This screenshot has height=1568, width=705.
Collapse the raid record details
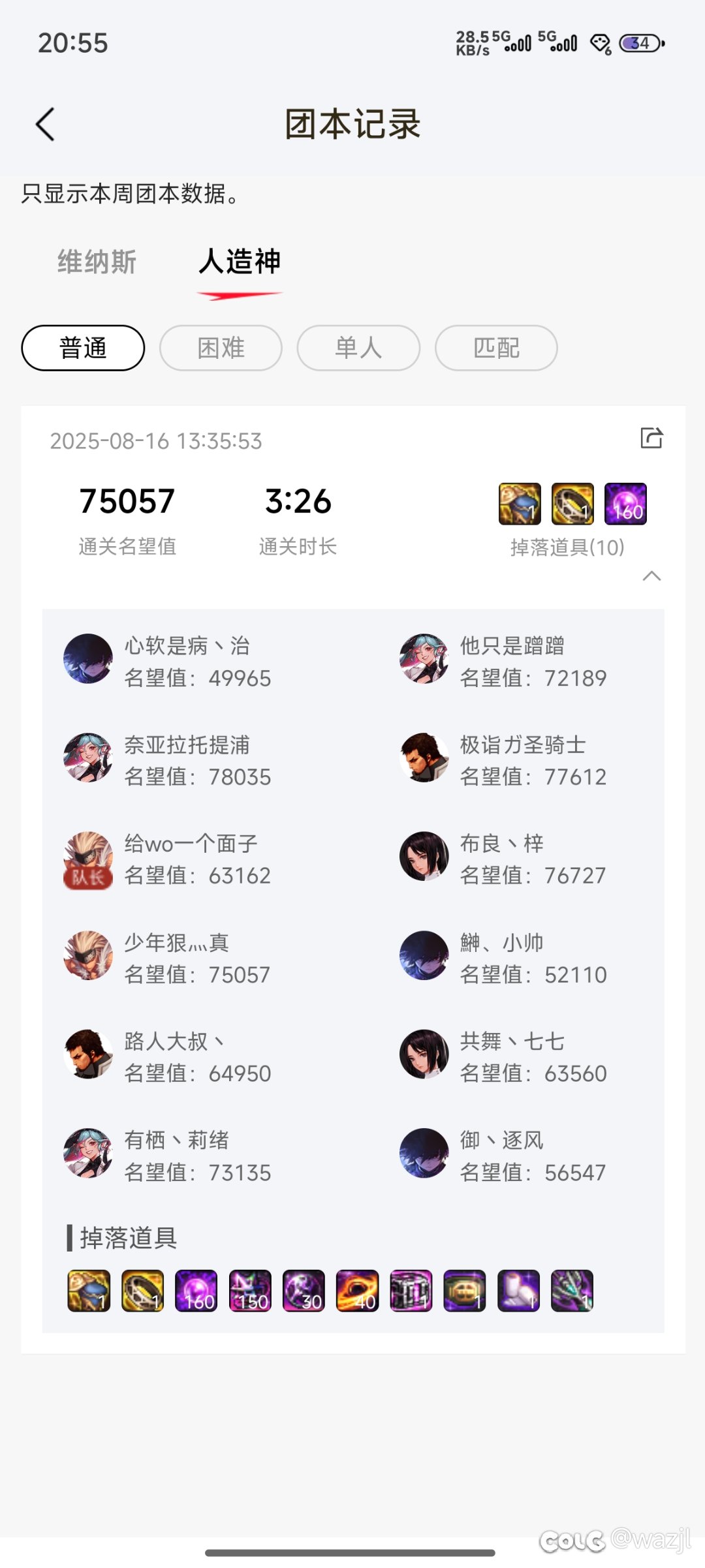(651, 576)
